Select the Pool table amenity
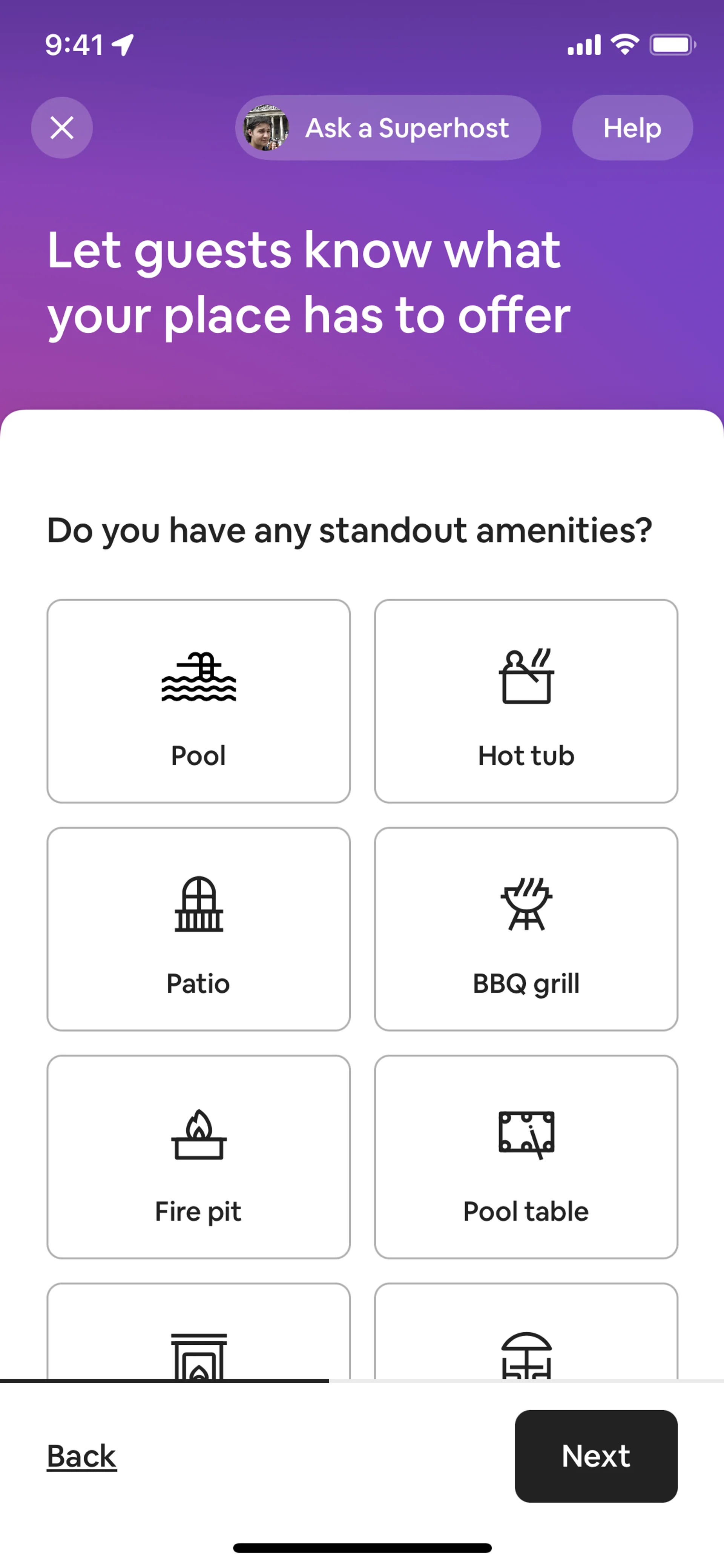The width and height of the screenshot is (724, 1568). point(526,1156)
